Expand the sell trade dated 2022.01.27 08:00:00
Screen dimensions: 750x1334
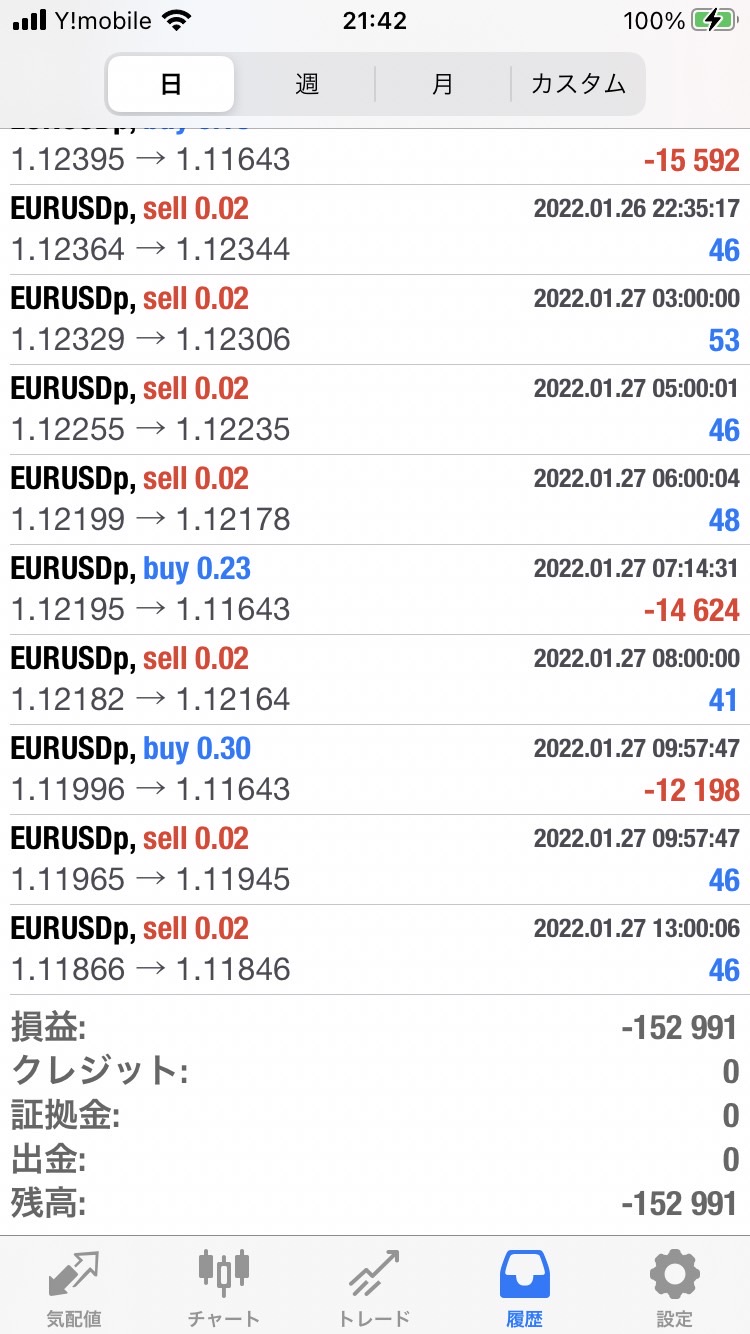tap(375, 680)
